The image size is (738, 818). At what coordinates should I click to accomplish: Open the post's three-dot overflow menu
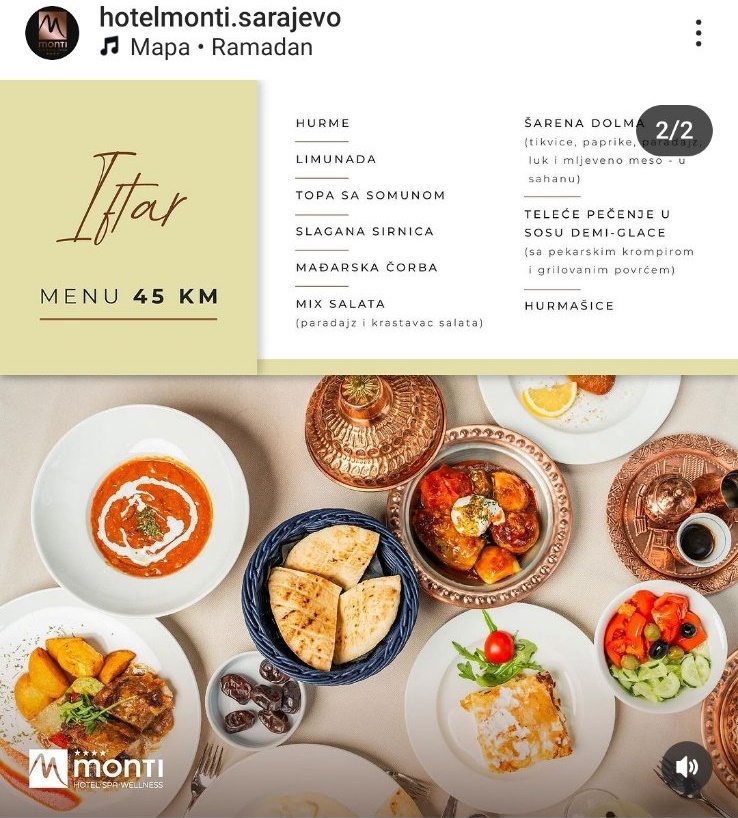click(698, 33)
